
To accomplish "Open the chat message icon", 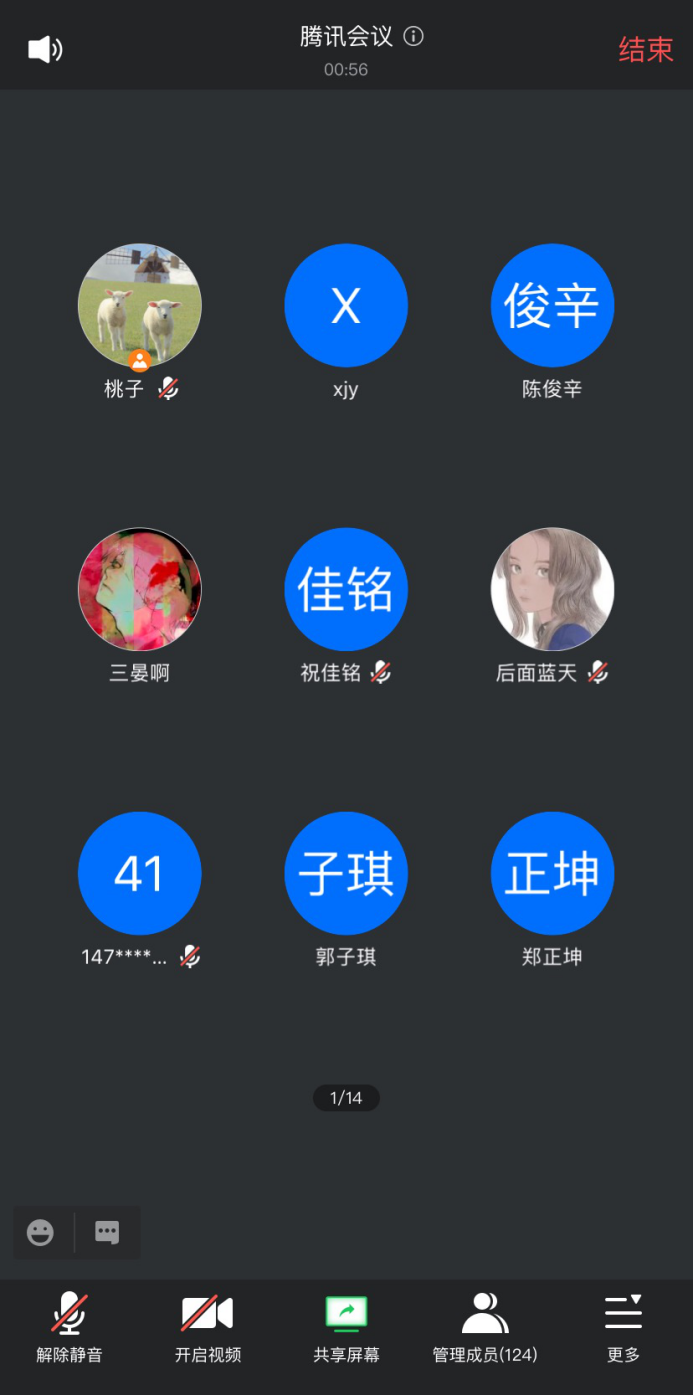I will coord(107,1232).
